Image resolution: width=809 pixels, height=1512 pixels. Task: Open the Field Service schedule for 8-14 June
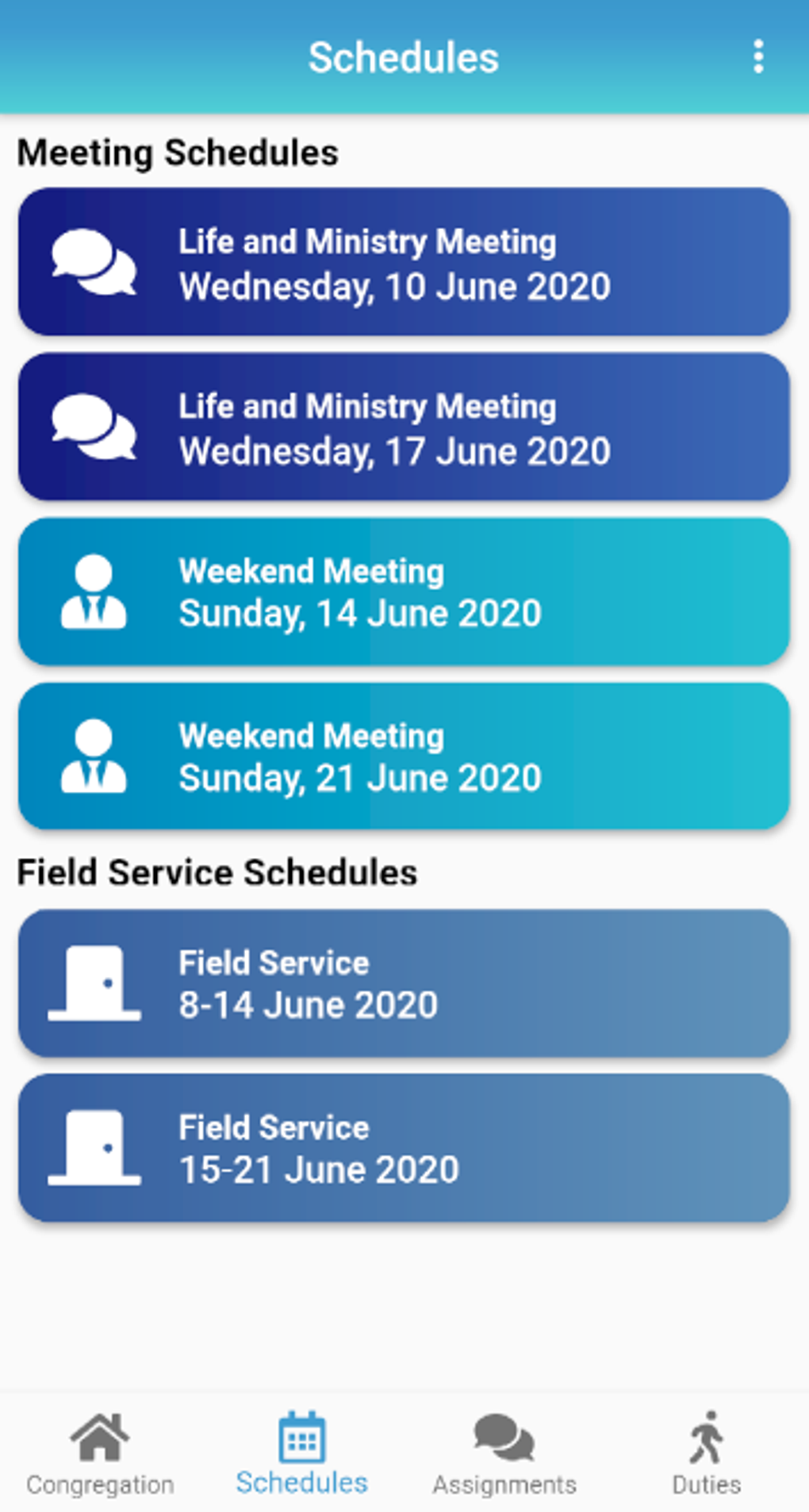(x=403, y=983)
